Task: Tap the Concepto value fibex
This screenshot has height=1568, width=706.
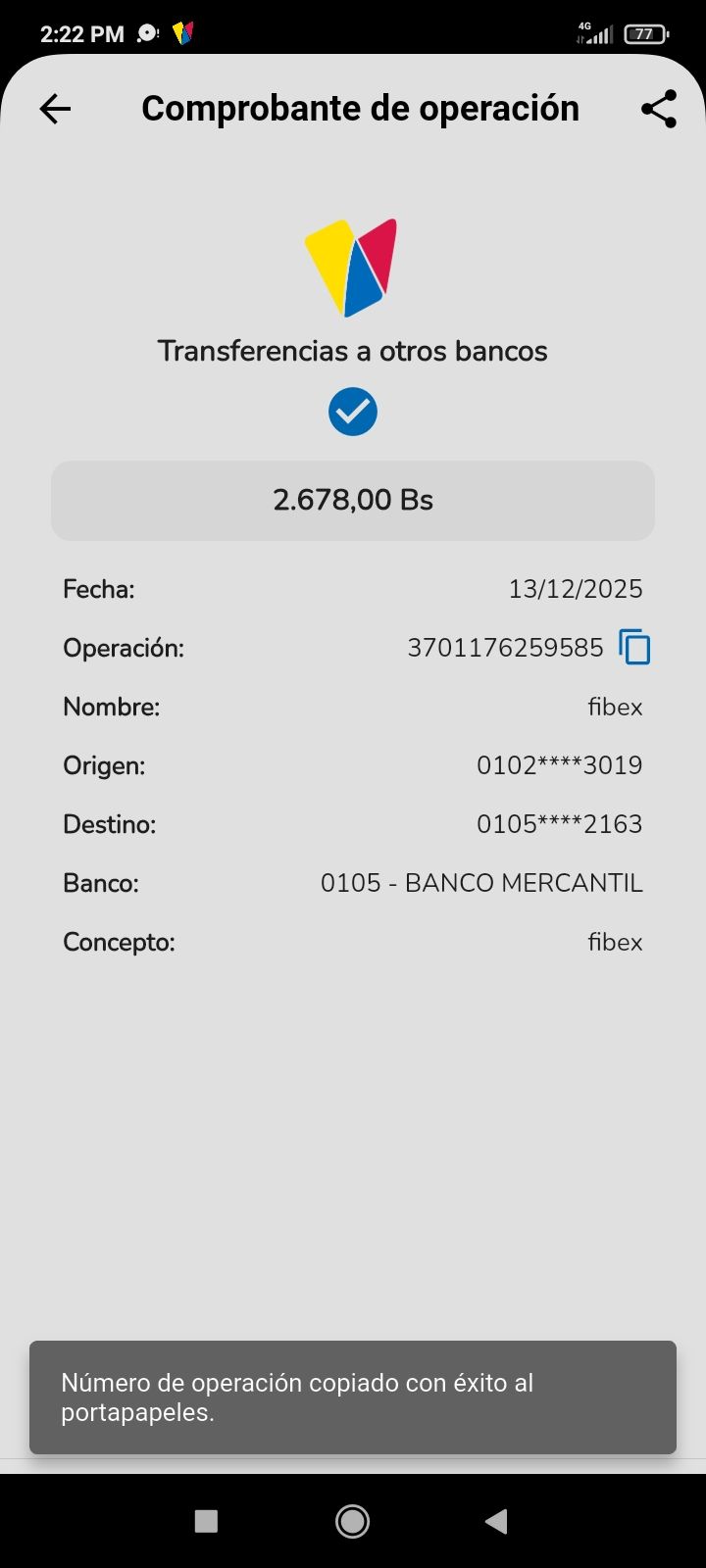Action: [x=615, y=942]
